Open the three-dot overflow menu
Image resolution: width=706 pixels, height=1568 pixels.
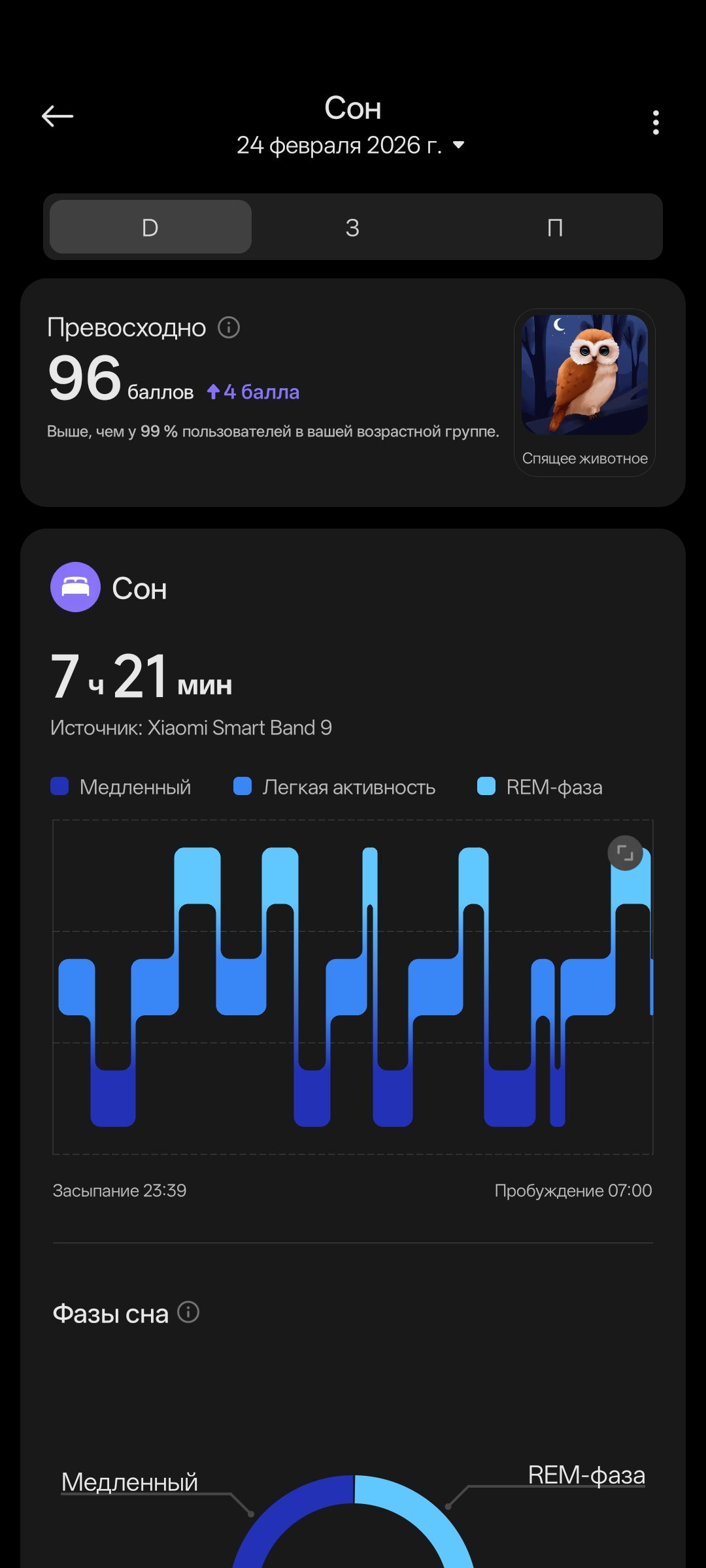[656, 122]
